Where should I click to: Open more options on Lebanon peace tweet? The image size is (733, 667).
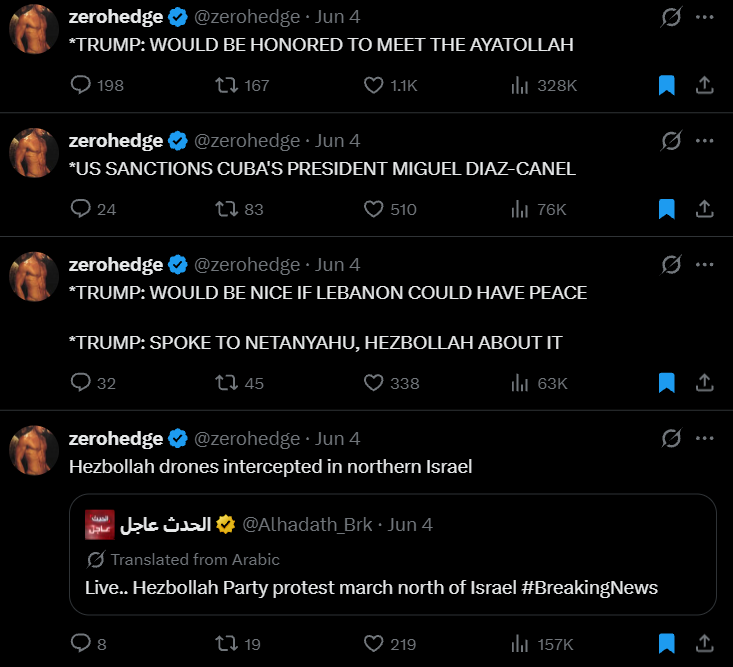point(704,265)
